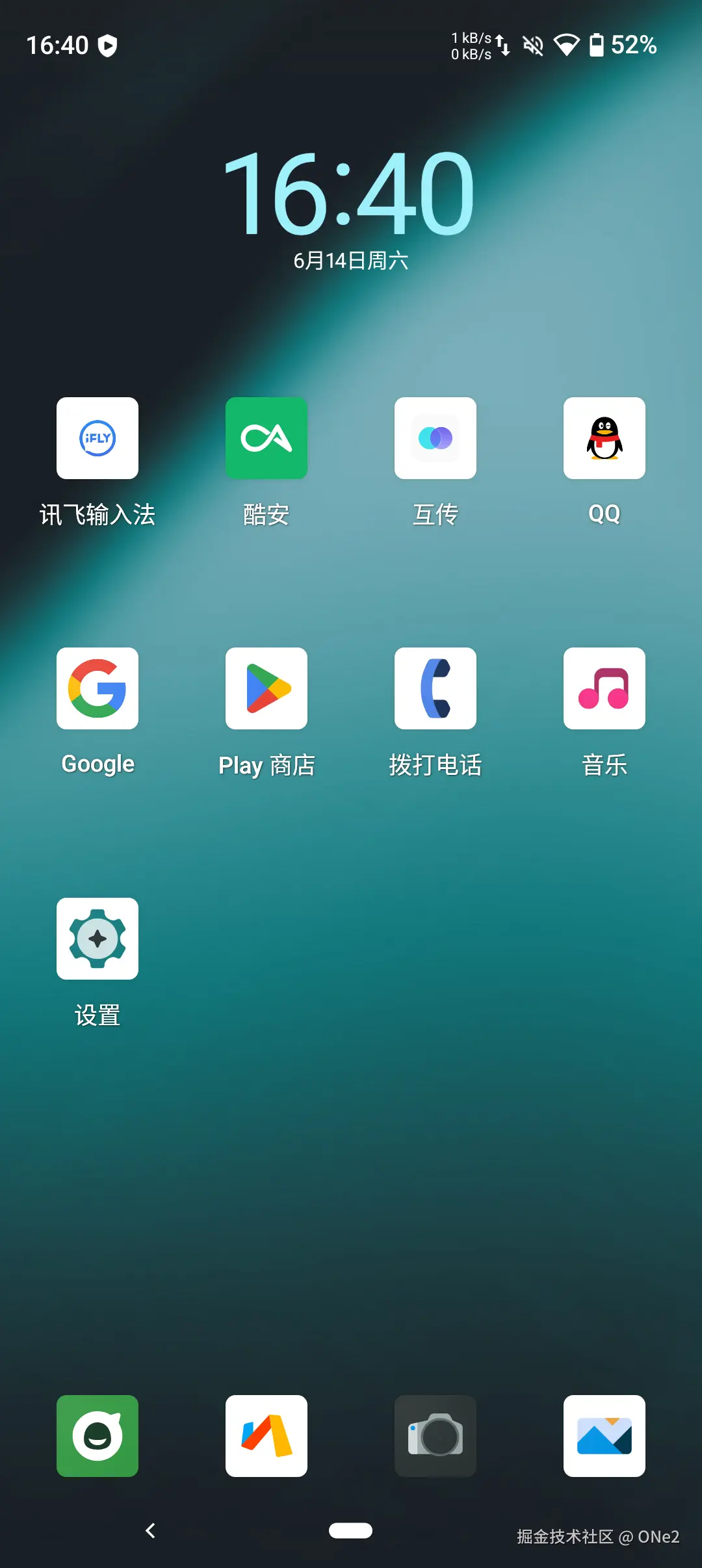The height and width of the screenshot is (1568, 702).
Task: Tap the 6月14日周六 date text
Action: [x=351, y=259]
